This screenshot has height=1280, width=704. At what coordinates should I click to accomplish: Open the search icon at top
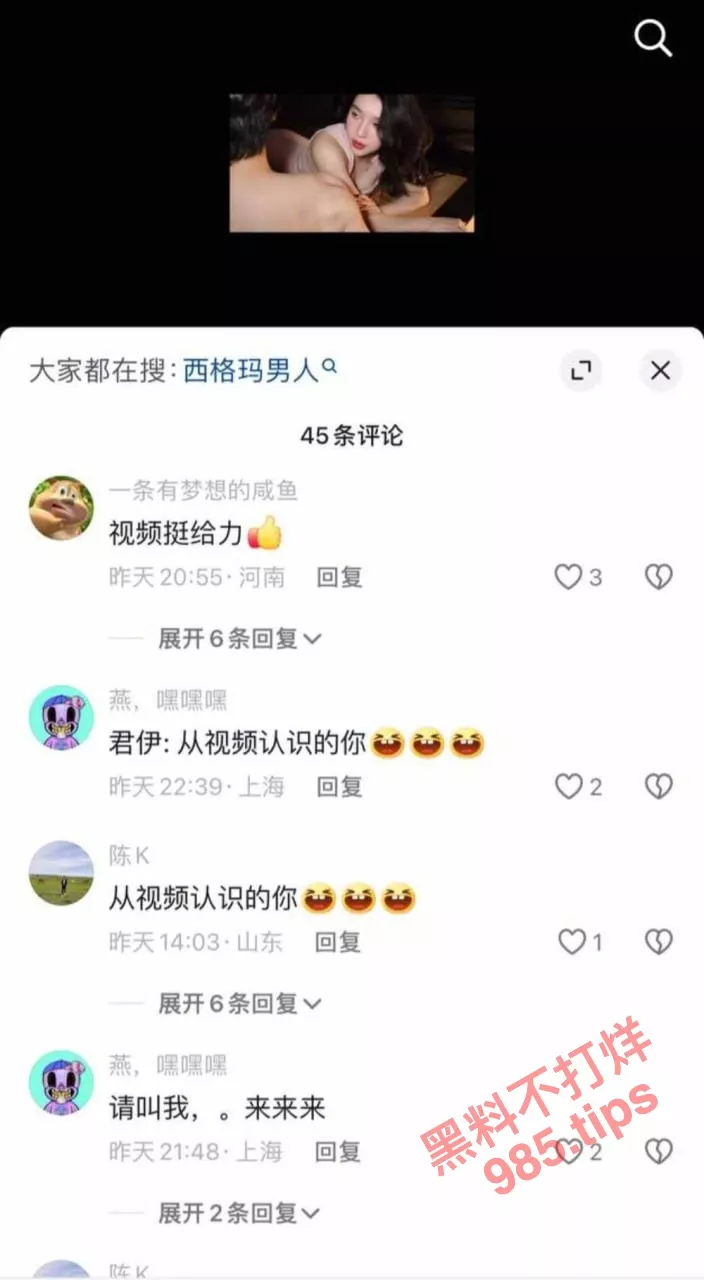[653, 39]
